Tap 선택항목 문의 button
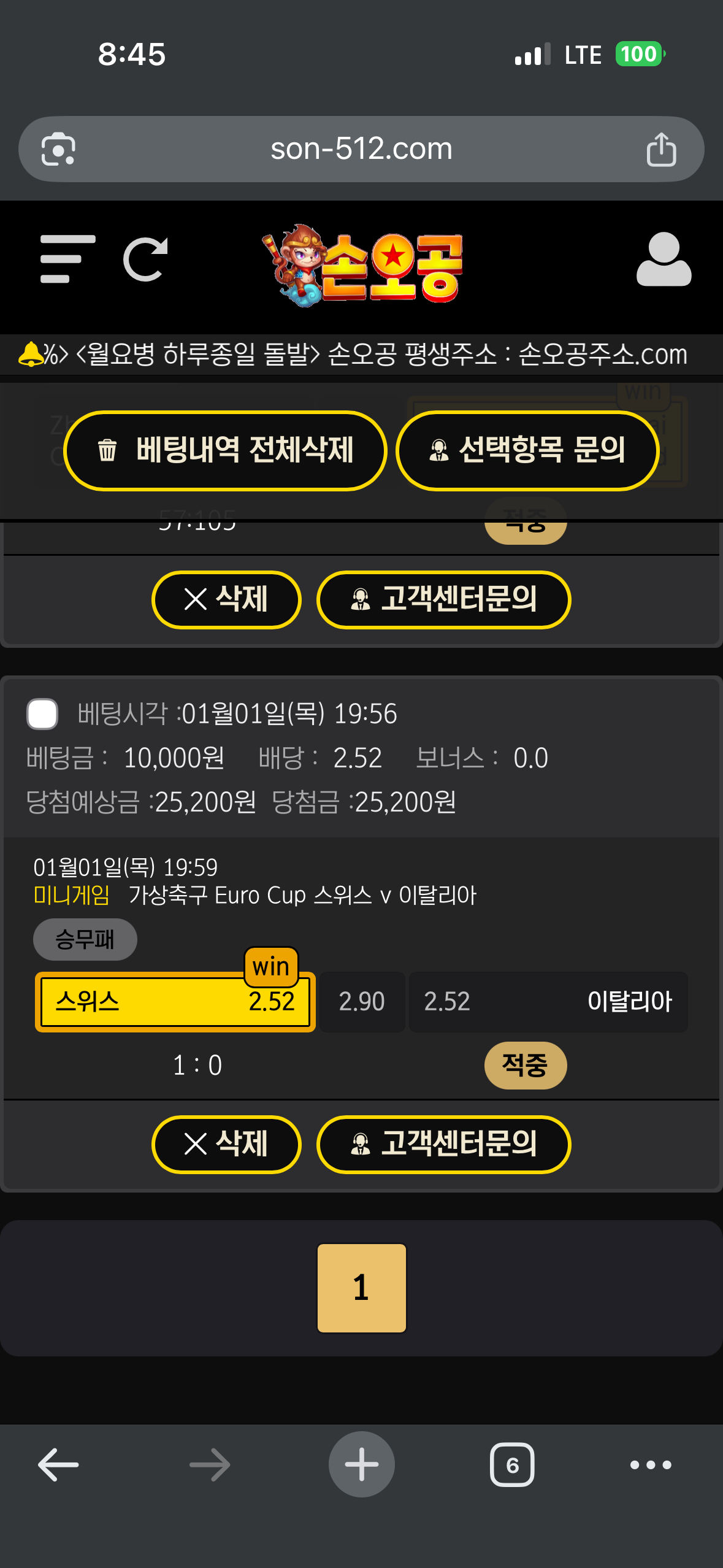The width and height of the screenshot is (723, 1568). click(527, 450)
